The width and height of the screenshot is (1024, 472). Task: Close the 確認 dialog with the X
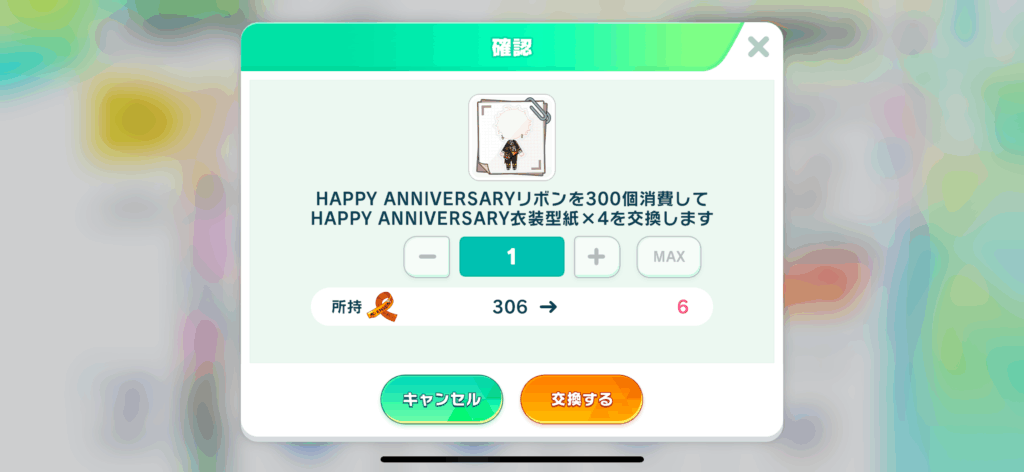pyautogui.click(x=758, y=46)
